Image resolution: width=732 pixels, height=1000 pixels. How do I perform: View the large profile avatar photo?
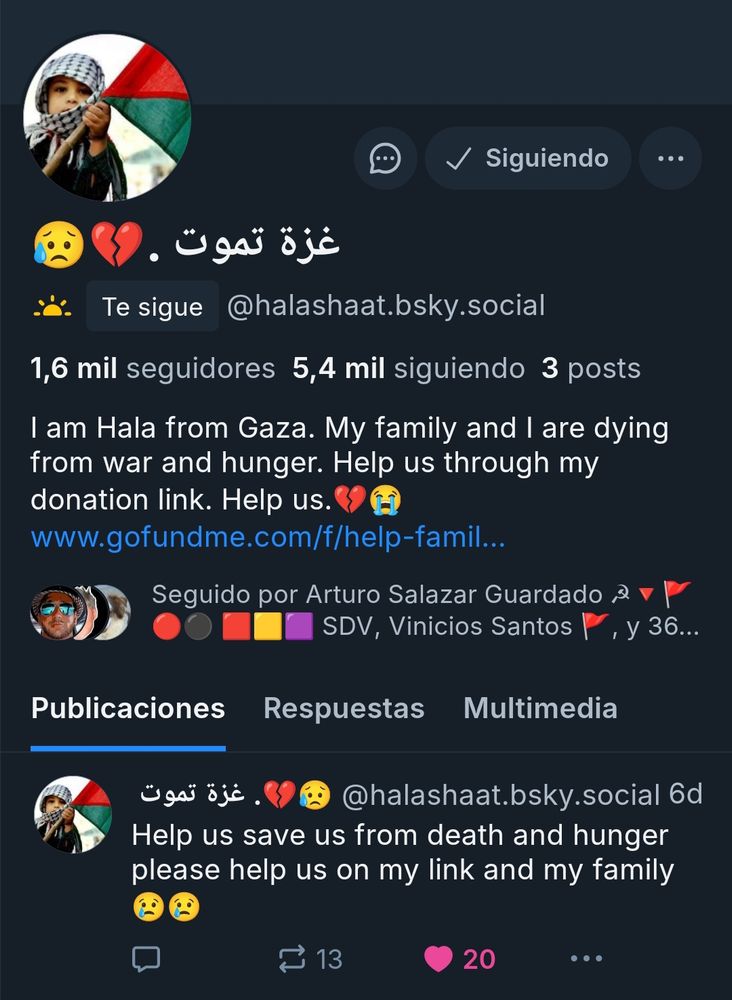click(x=107, y=117)
